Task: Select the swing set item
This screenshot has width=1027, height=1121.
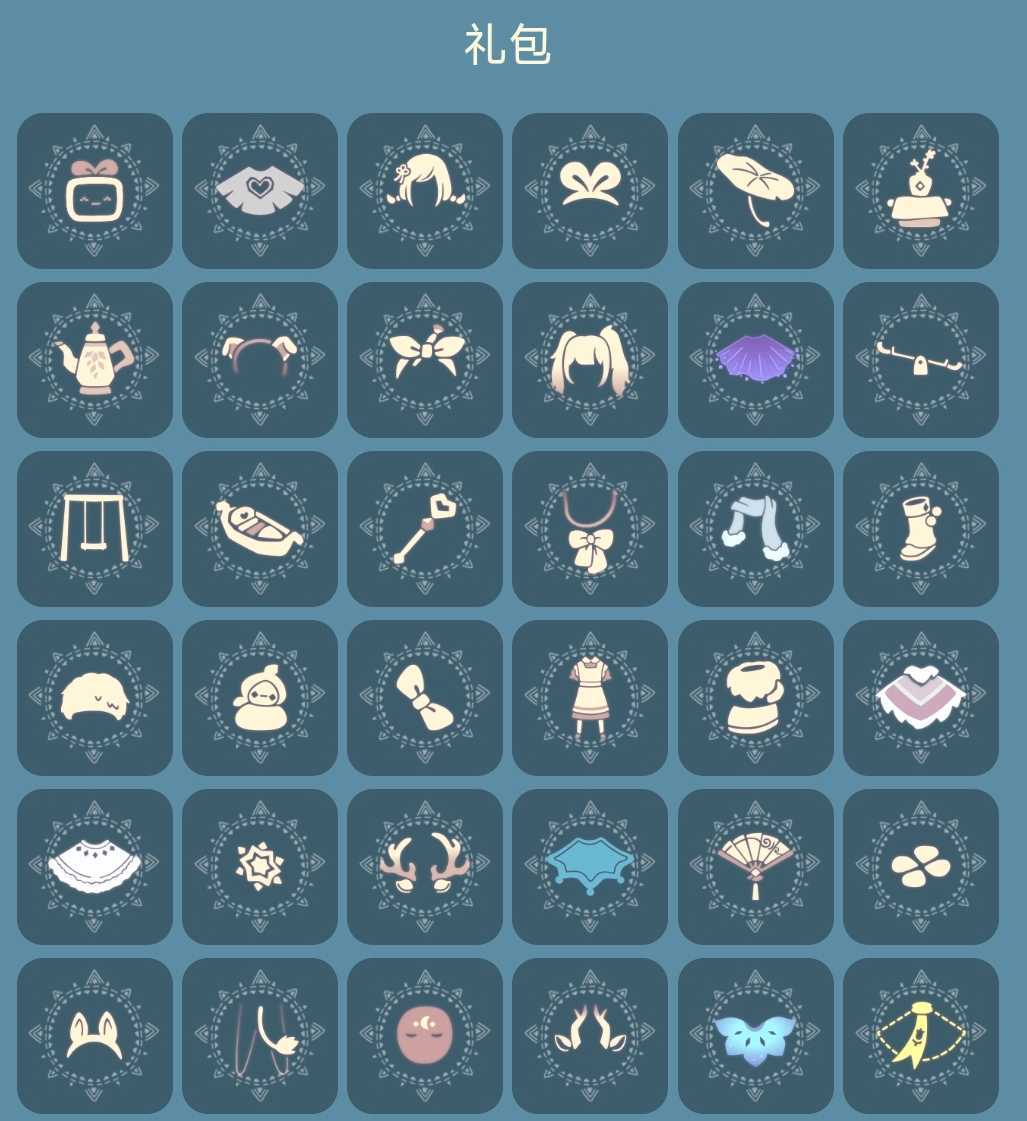Action: coord(94,529)
